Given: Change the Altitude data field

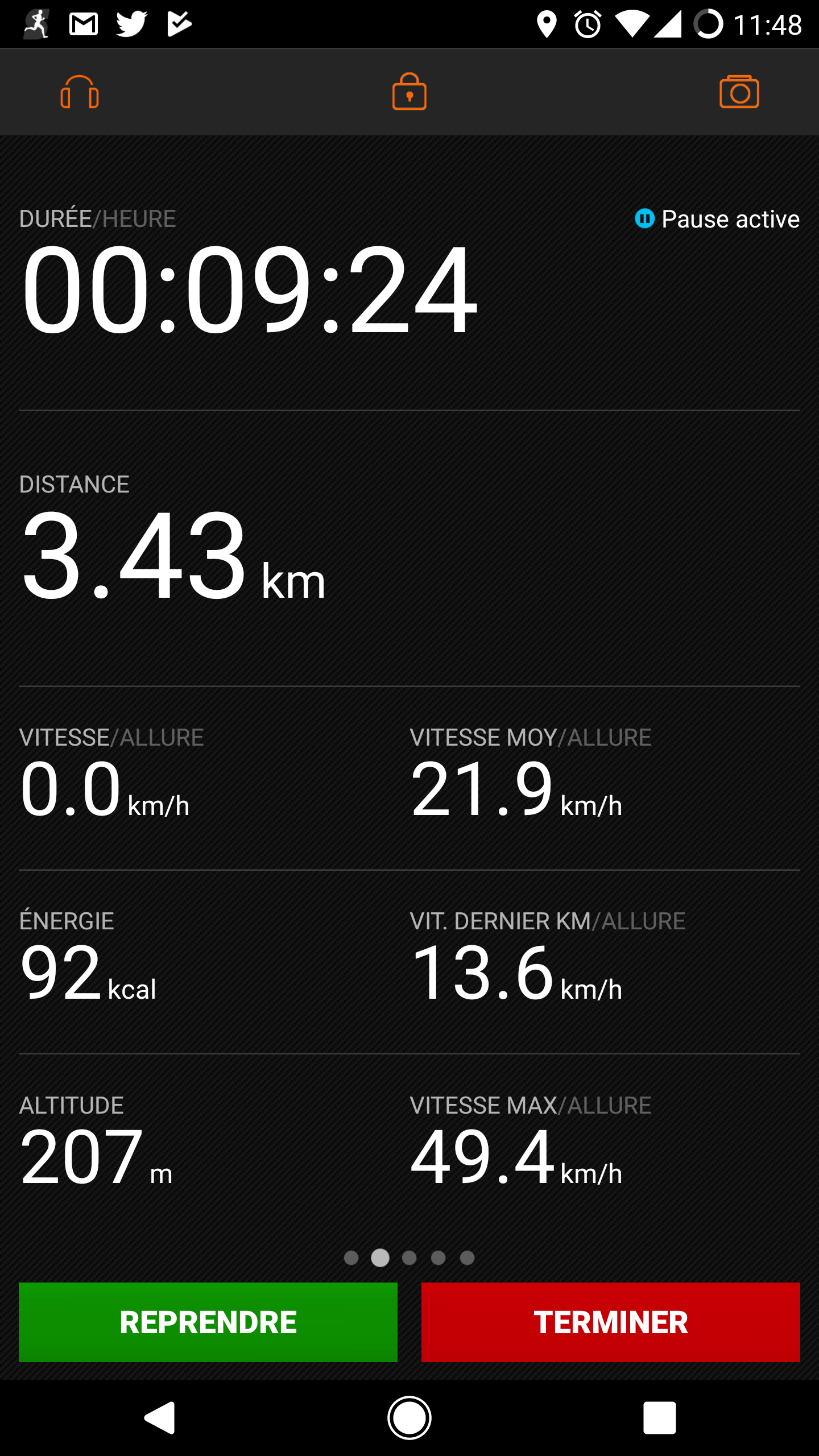Looking at the screenshot, I should click(x=214, y=1146).
